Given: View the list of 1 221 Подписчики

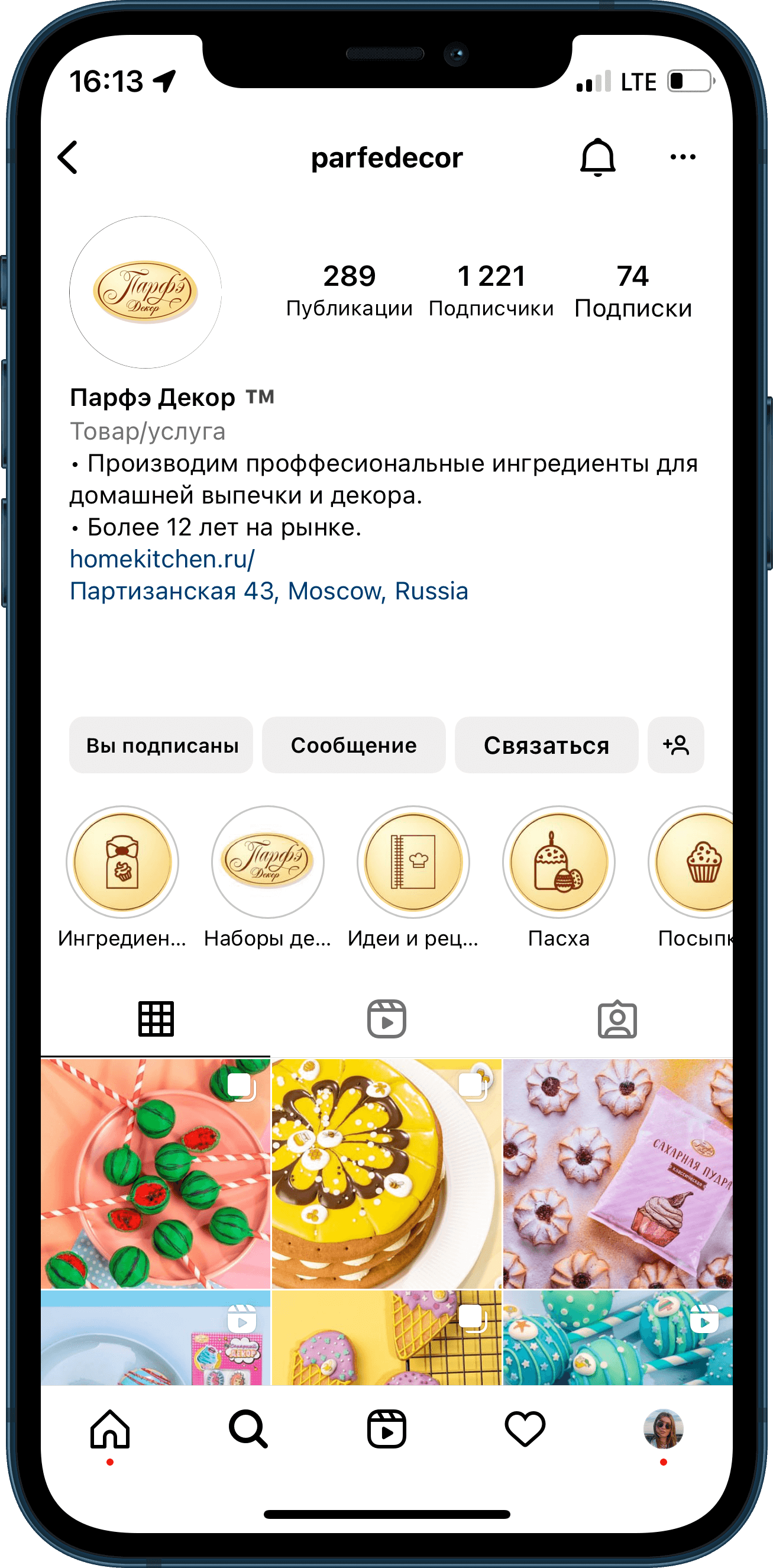Looking at the screenshot, I should coord(491,291).
